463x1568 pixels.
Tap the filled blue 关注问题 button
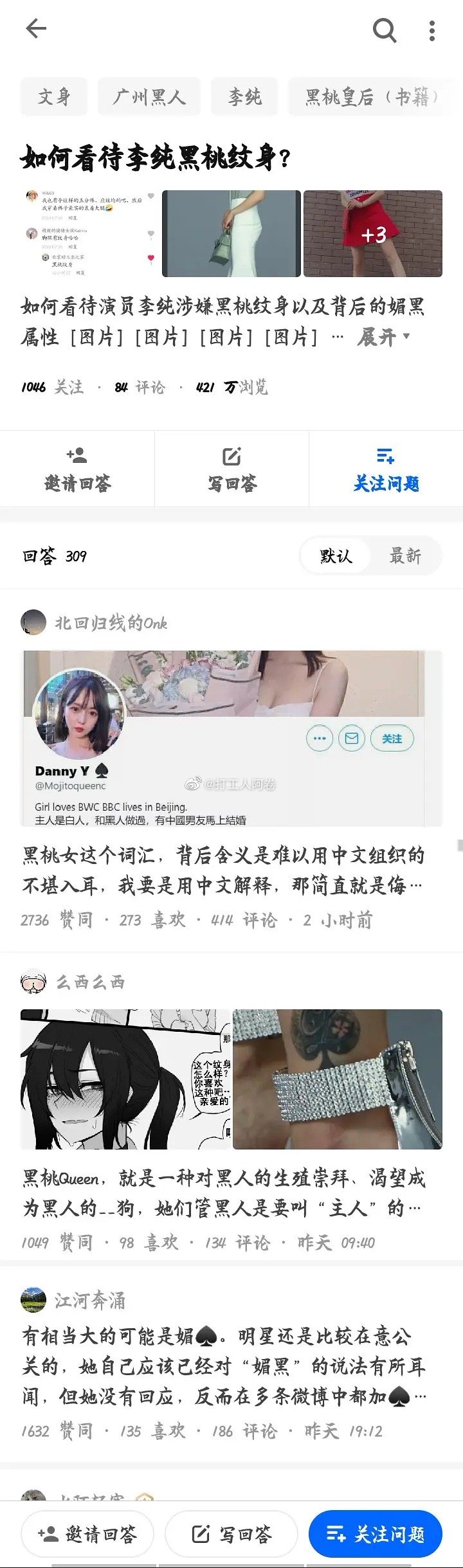pyautogui.click(x=376, y=1534)
